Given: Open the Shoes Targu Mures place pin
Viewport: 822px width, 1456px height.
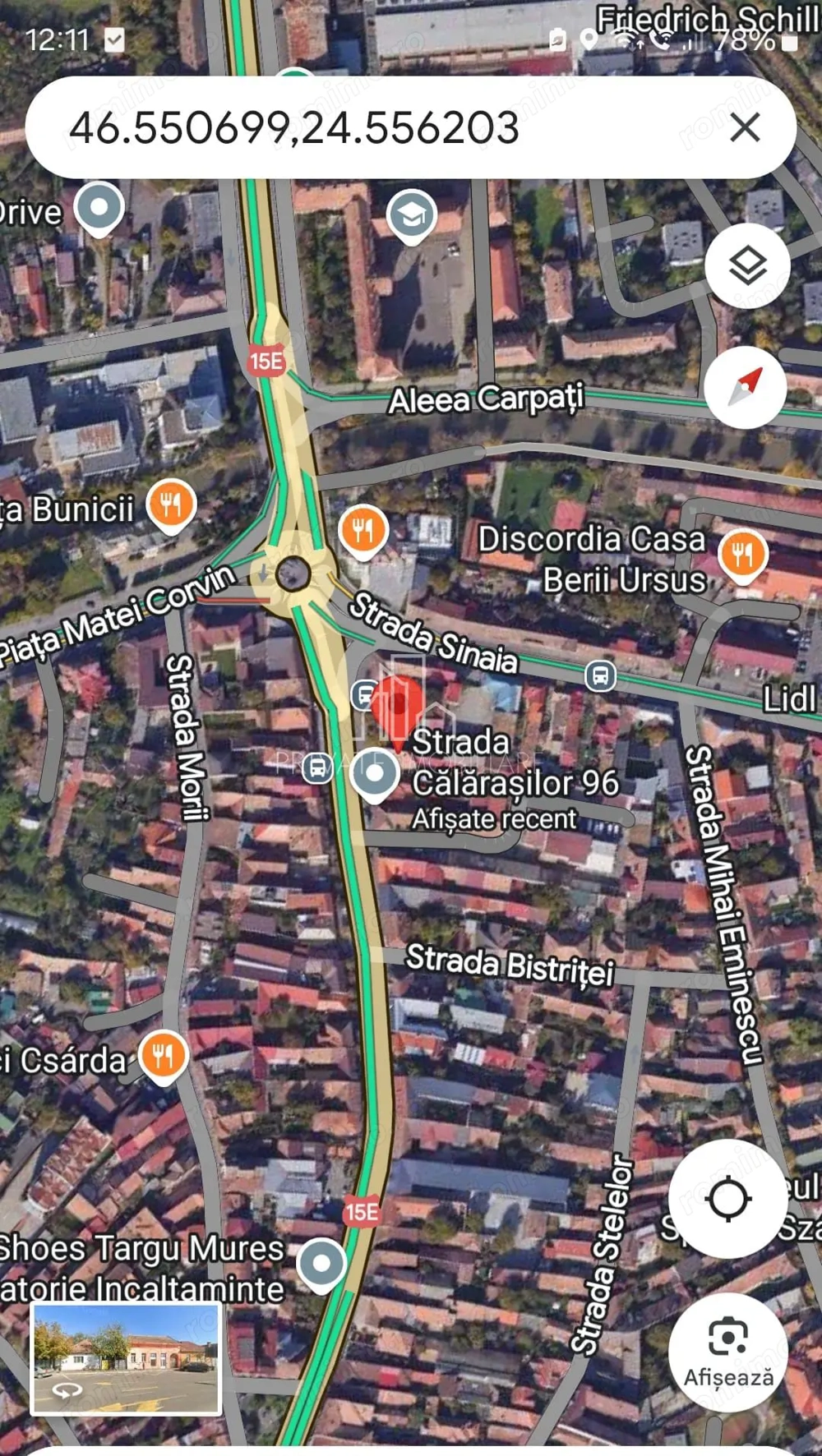Looking at the screenshot, I should point(321,1263).
